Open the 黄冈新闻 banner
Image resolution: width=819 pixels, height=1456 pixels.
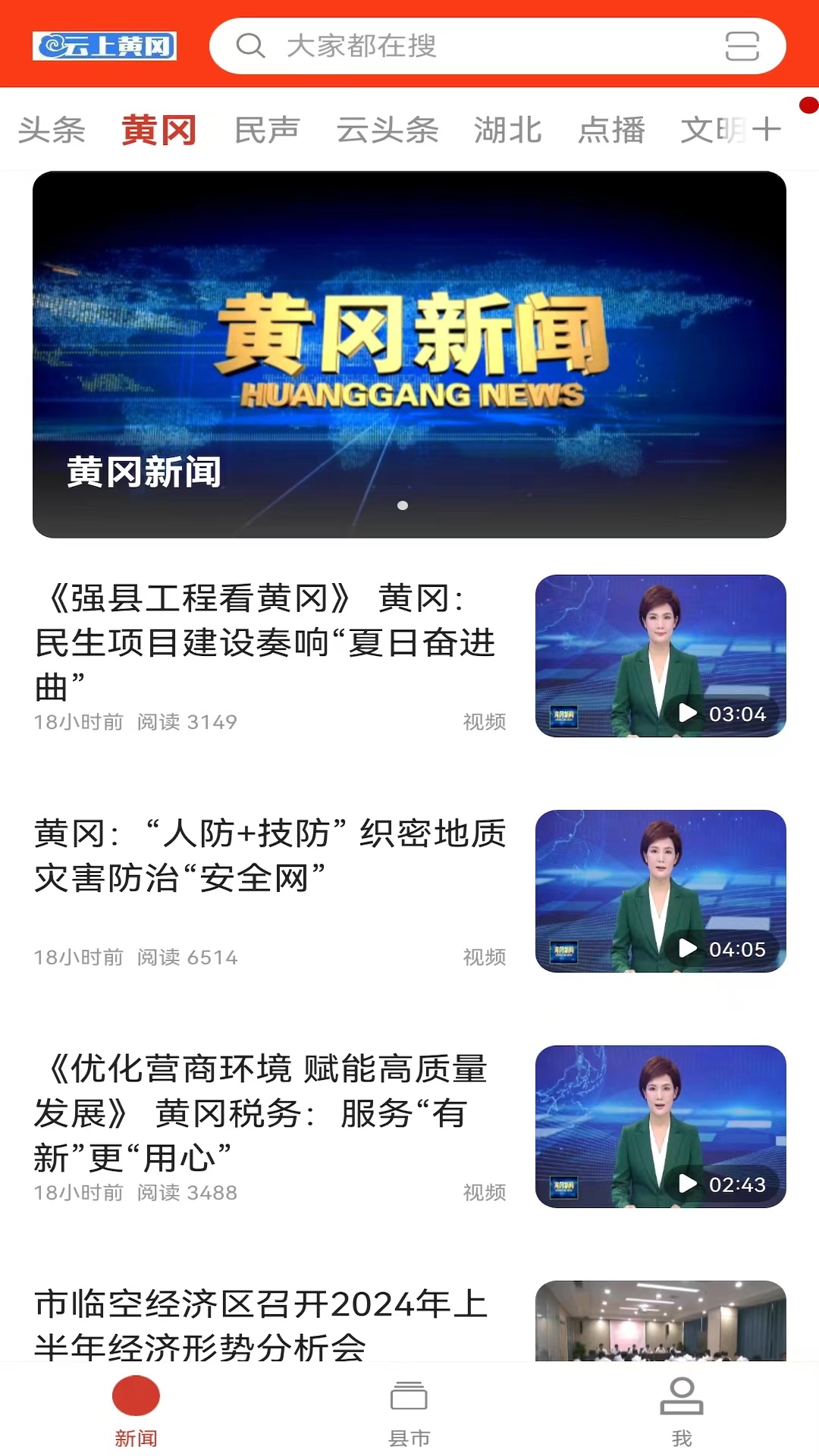(x=409, y=354)
